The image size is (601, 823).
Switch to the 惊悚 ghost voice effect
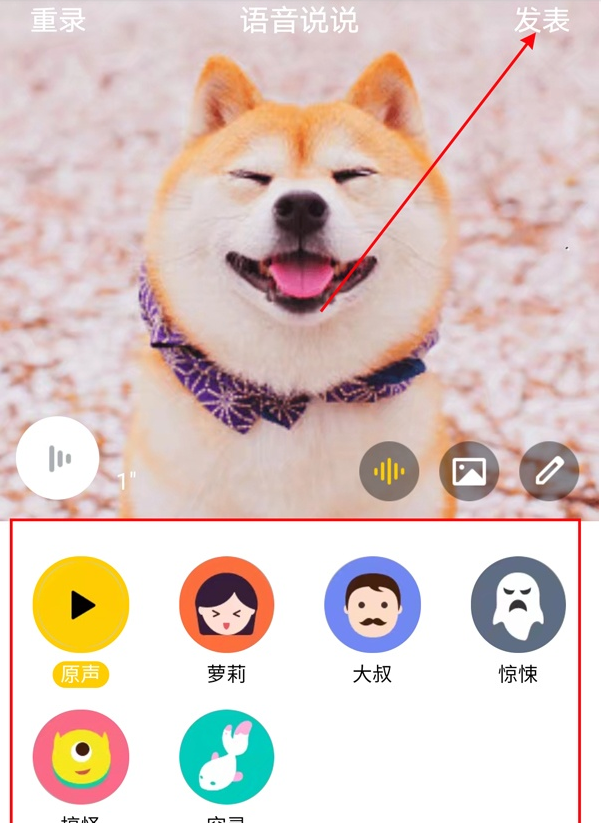[518, 604]
